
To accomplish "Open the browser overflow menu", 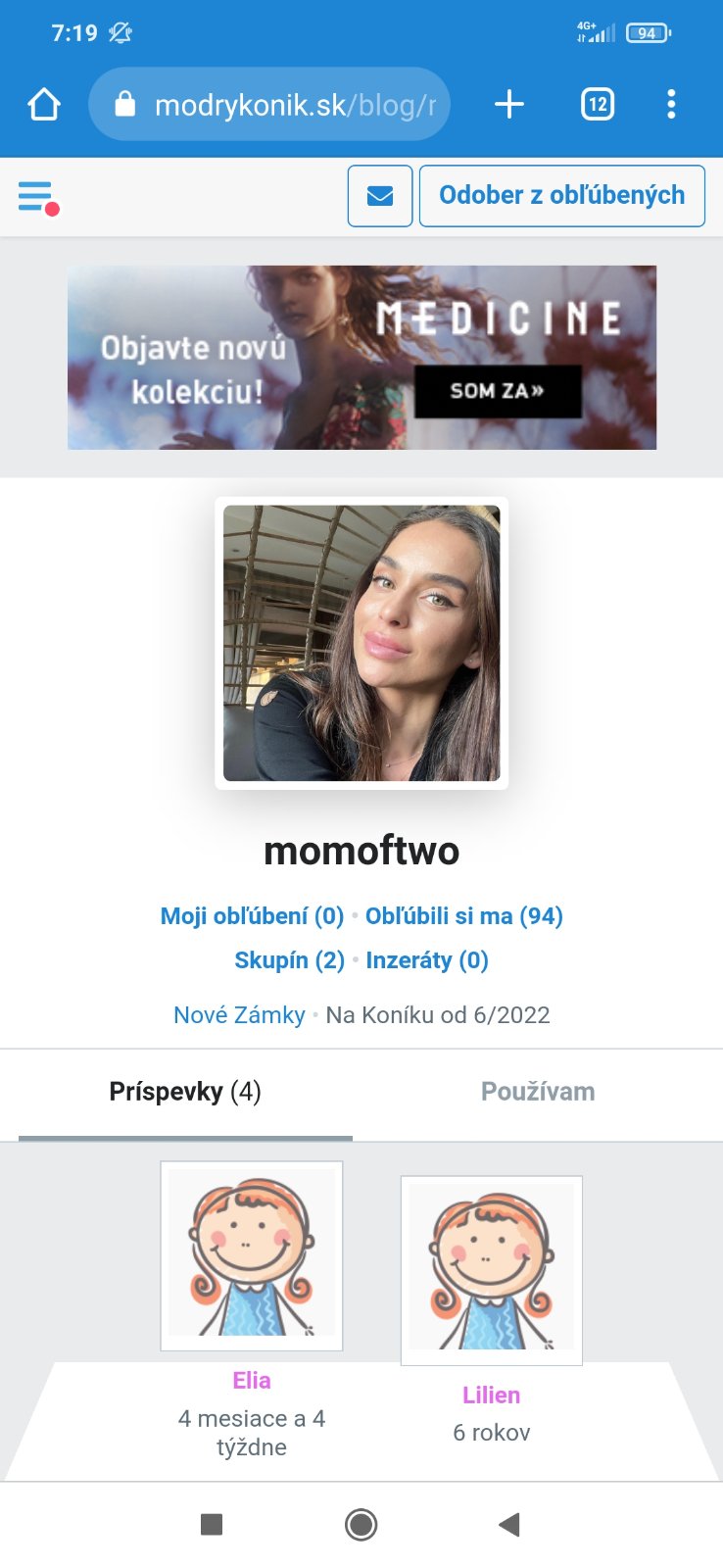I will point(671,104).
